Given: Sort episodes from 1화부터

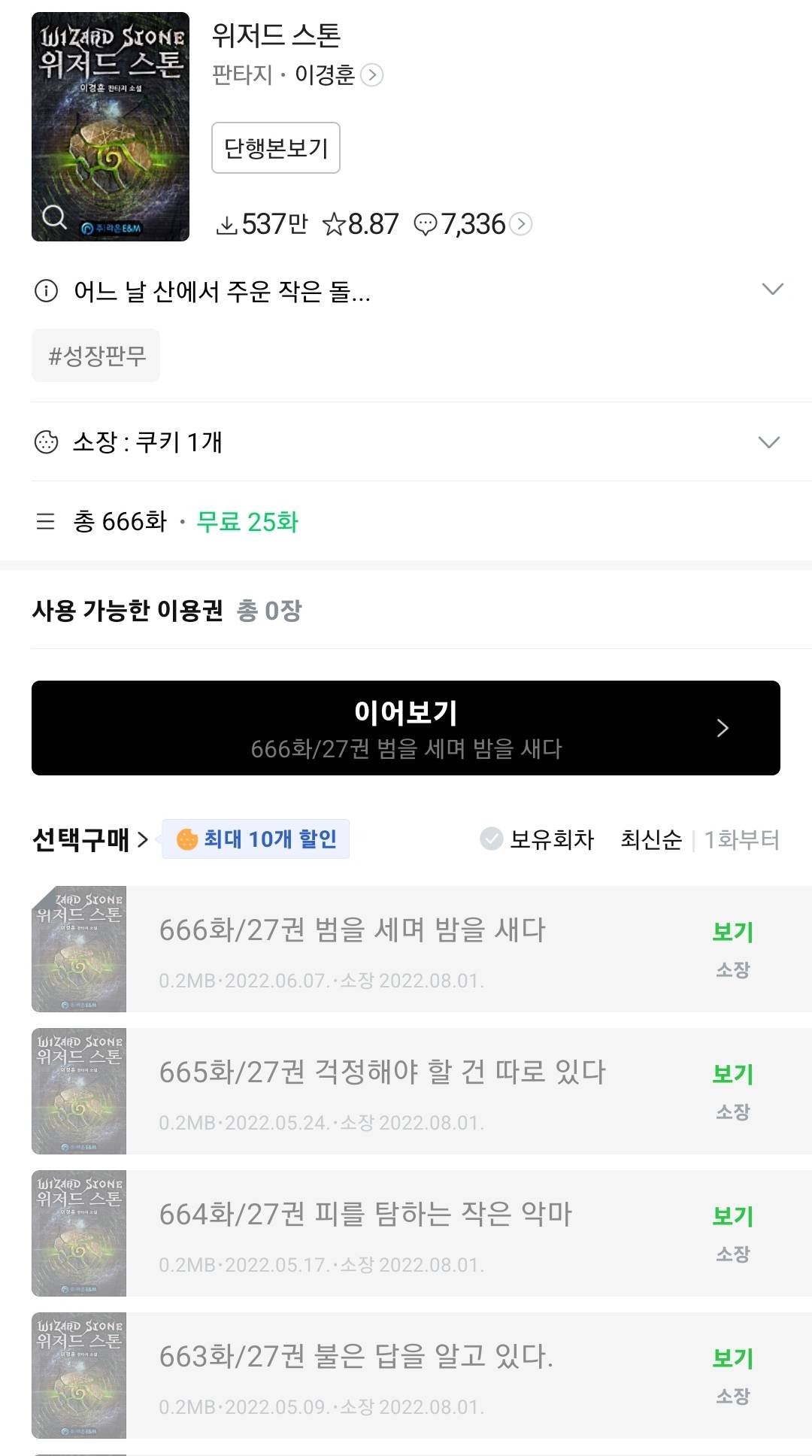Looking at the screenshot, I should (x=741, y=839).
